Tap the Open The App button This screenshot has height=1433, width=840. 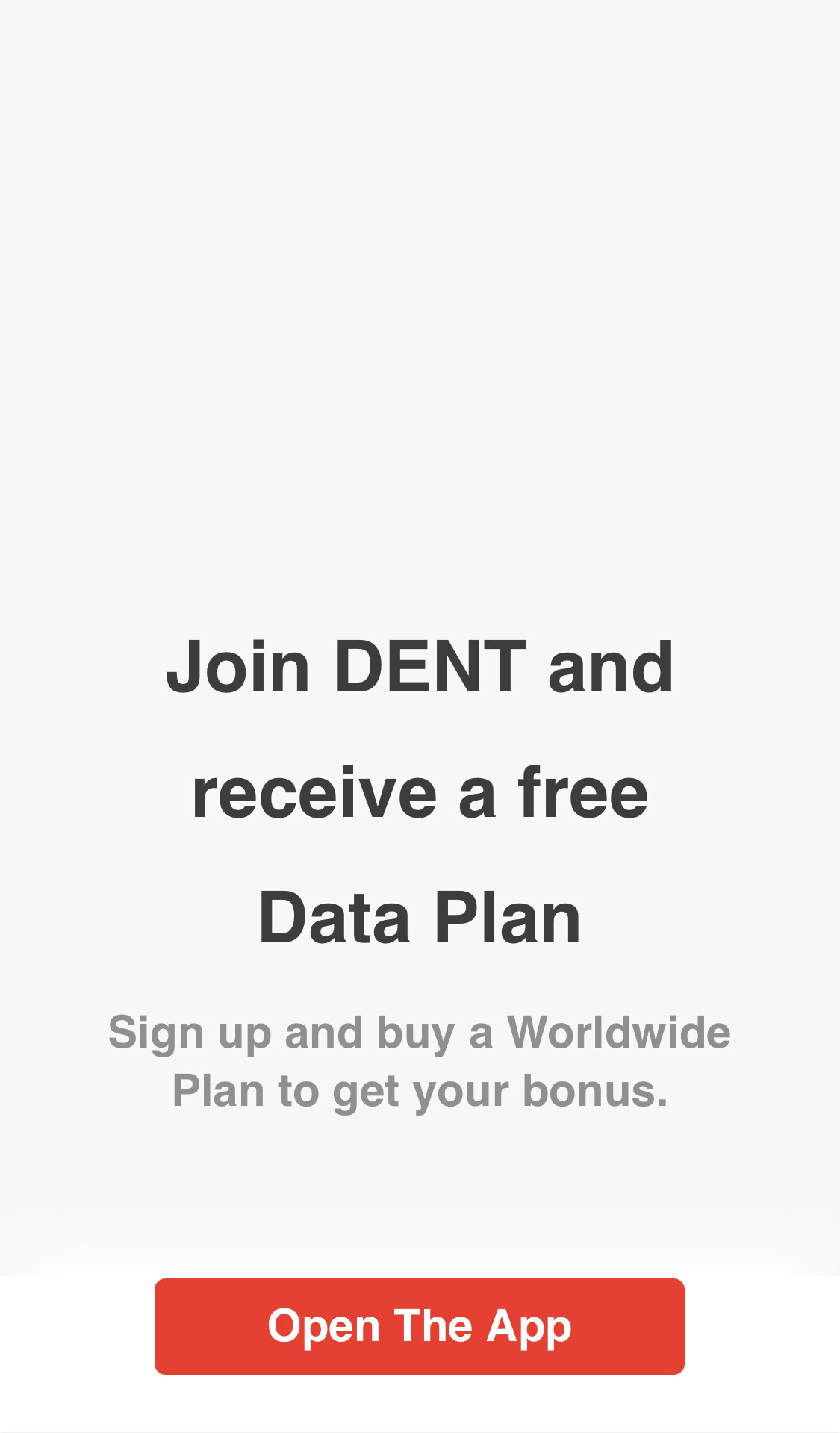click(420, 1326)
